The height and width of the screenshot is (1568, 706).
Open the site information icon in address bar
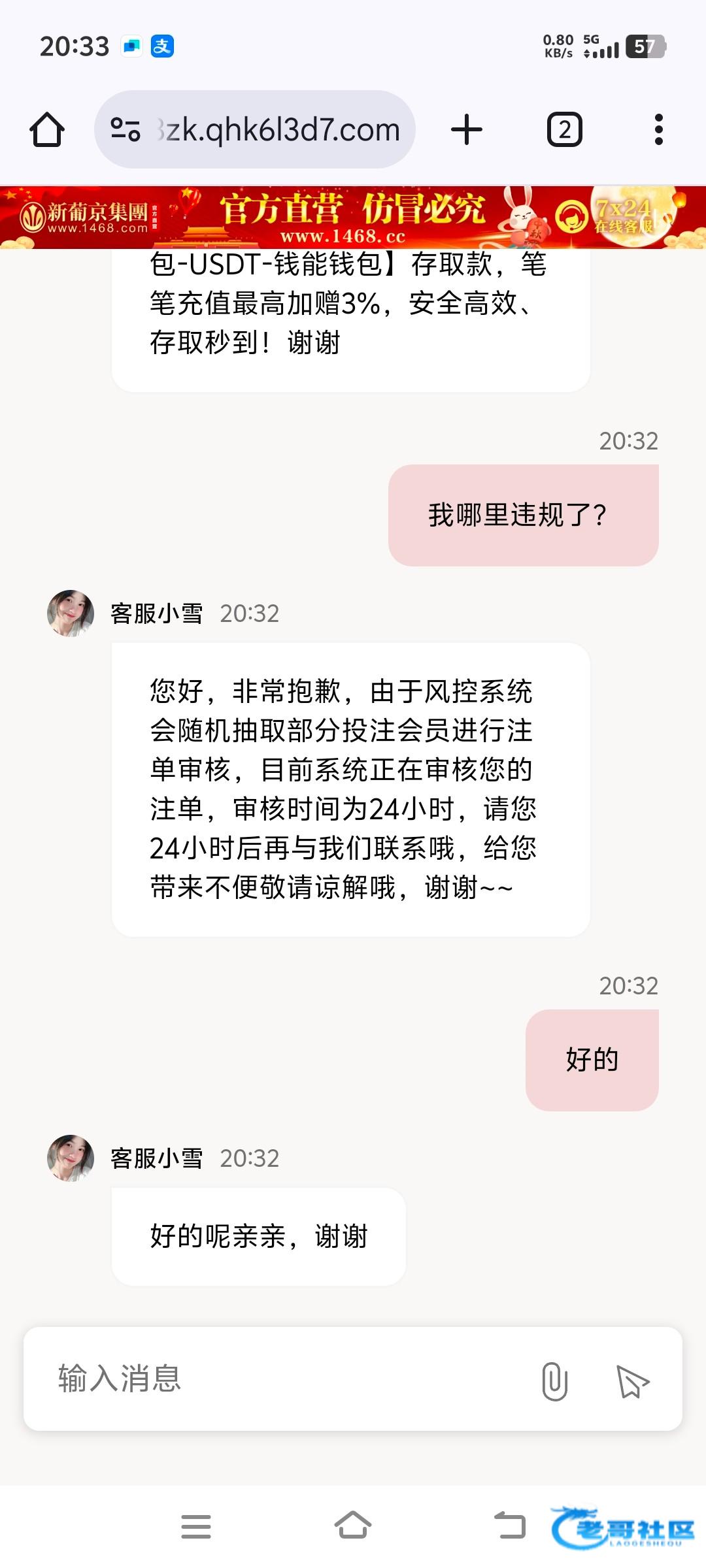[x=126, y=129]
